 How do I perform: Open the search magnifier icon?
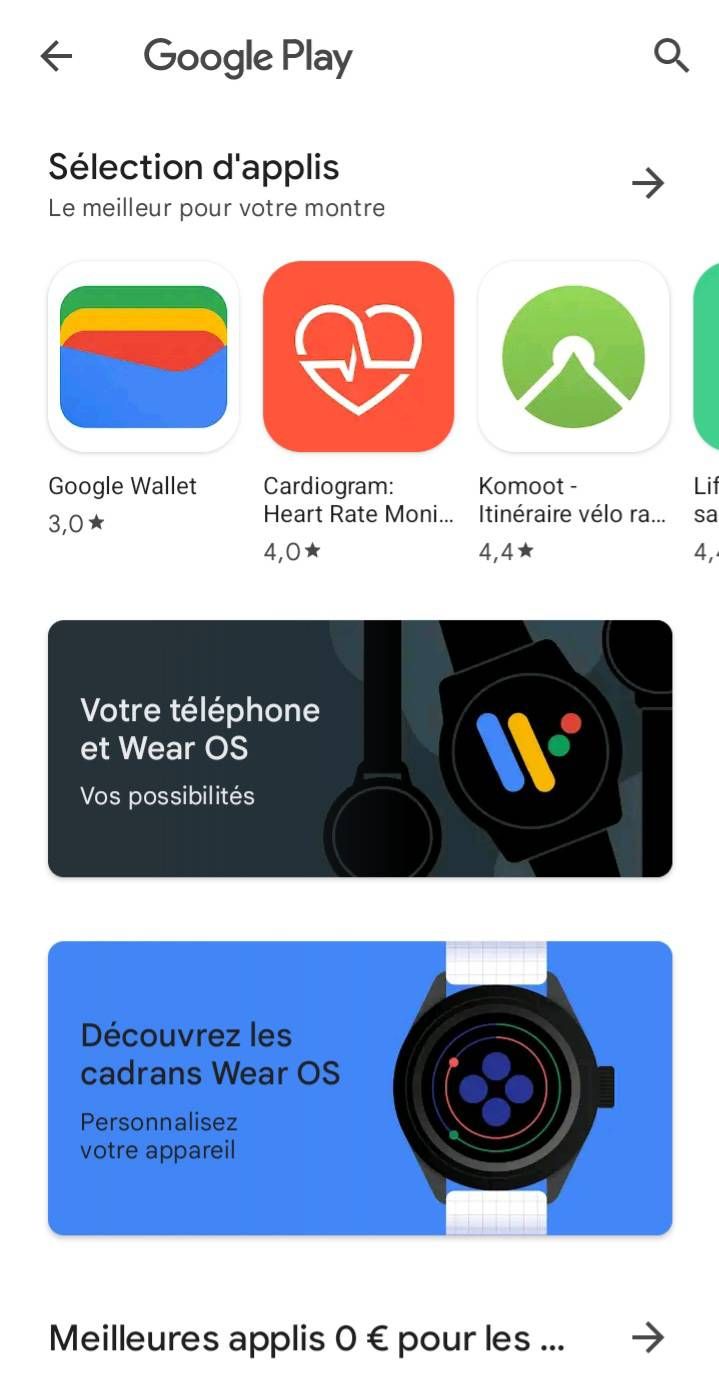[671, 56]
